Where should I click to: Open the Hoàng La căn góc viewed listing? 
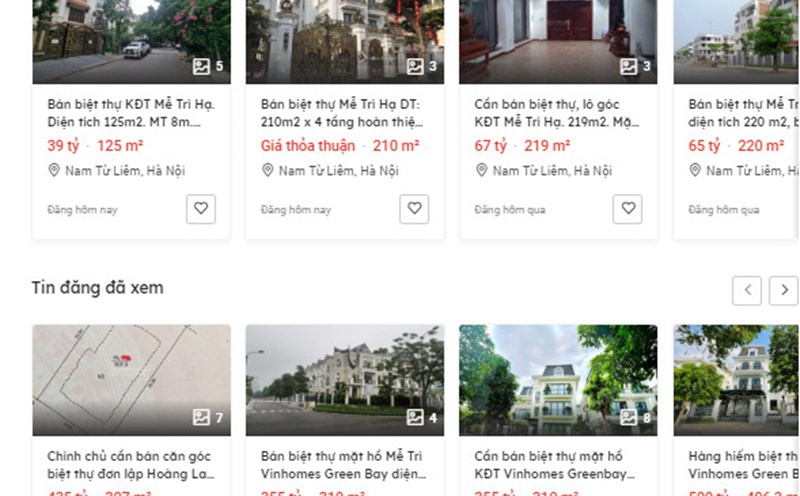131,464
